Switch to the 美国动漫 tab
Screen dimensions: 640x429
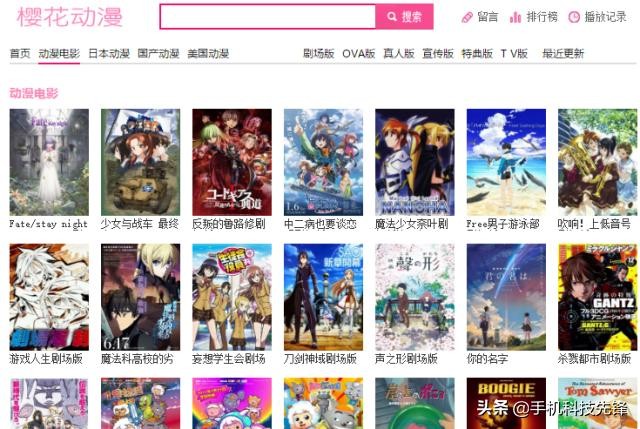[208, 54]
